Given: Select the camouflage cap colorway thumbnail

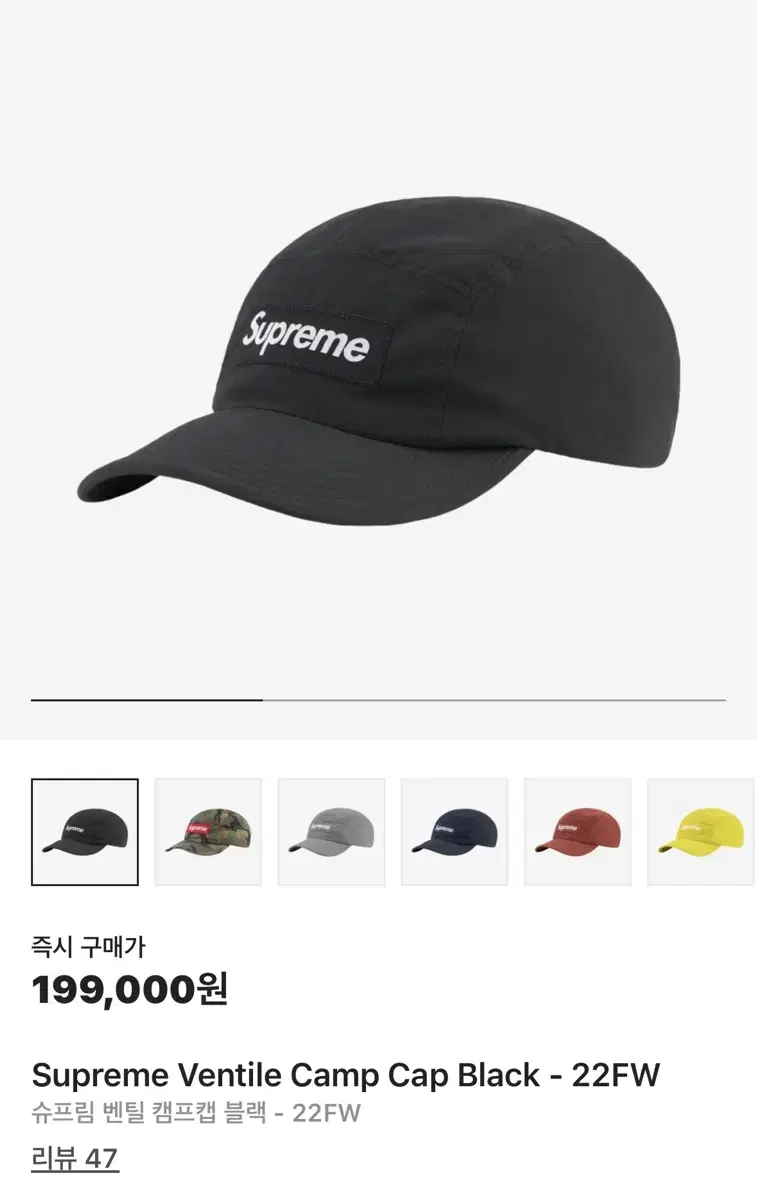Looking at the screenshot, I should coord(206,833).
